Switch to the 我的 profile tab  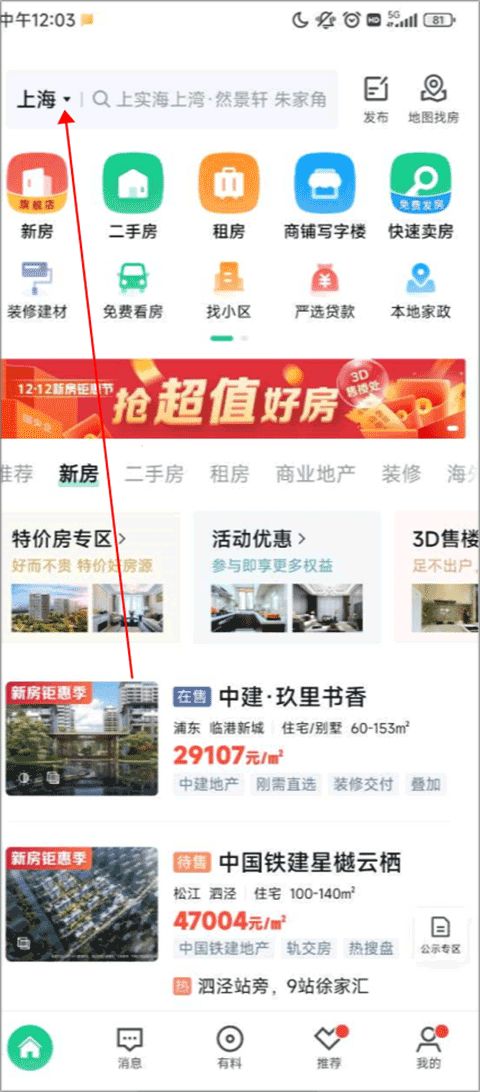(429, 1048)
